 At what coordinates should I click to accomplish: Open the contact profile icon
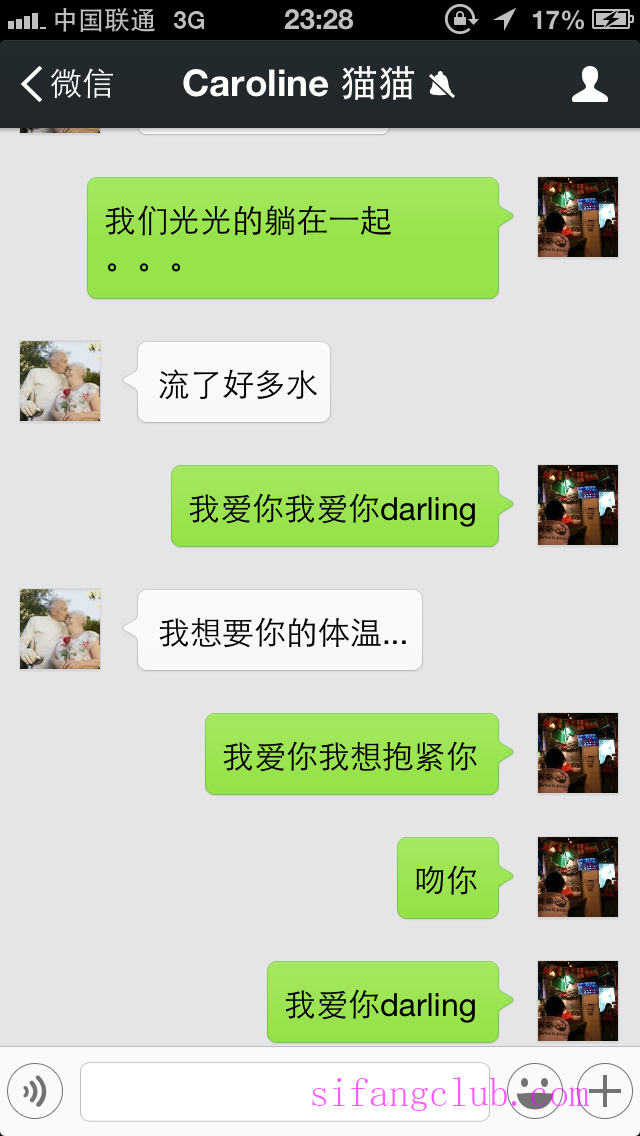tap(589, 84)
